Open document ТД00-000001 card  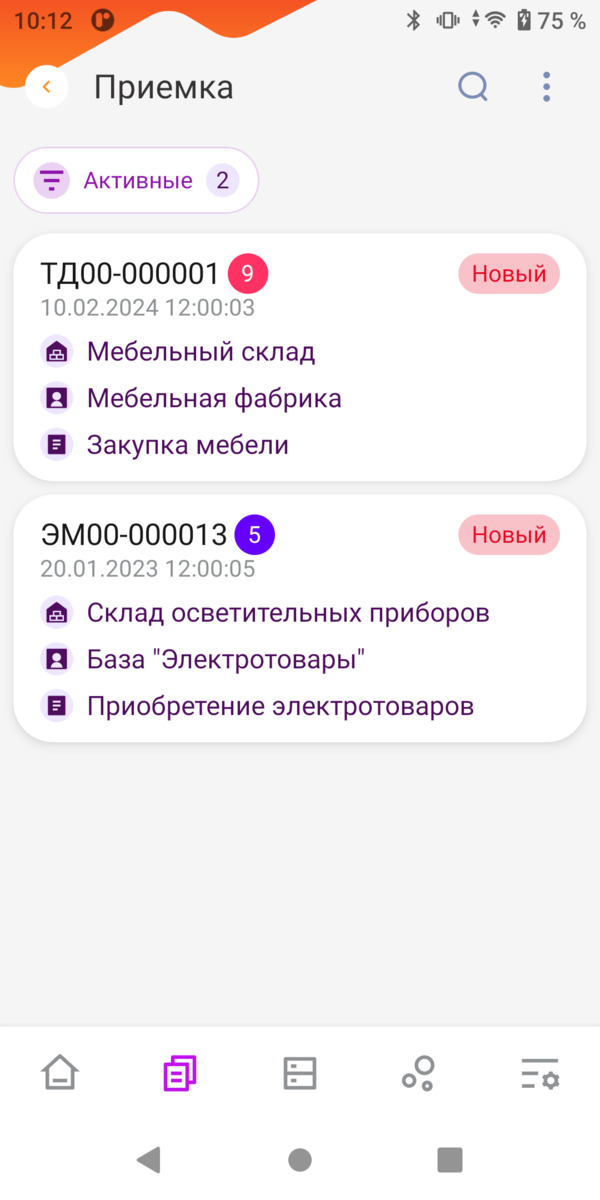(300, 357)
